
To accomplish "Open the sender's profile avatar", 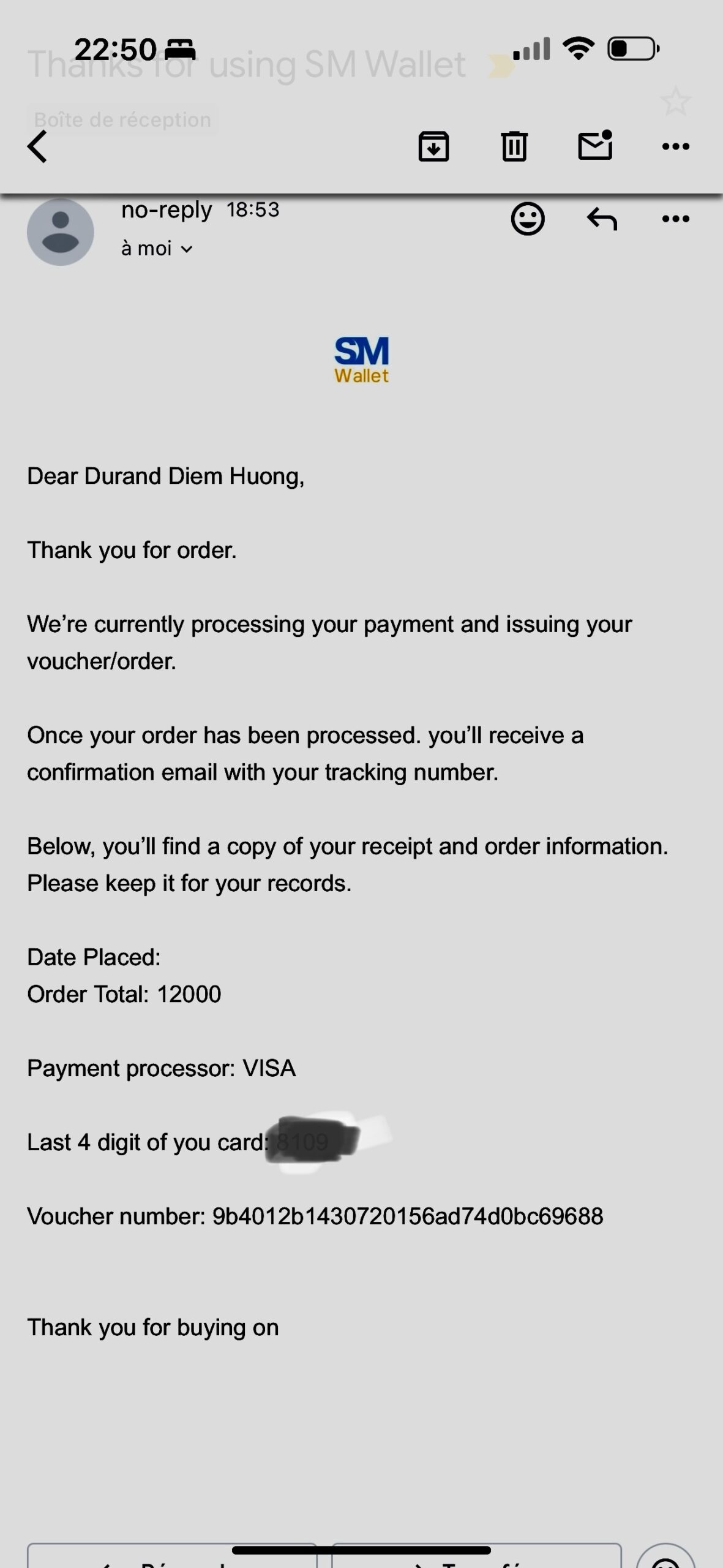I will click(x=60, y=232).
